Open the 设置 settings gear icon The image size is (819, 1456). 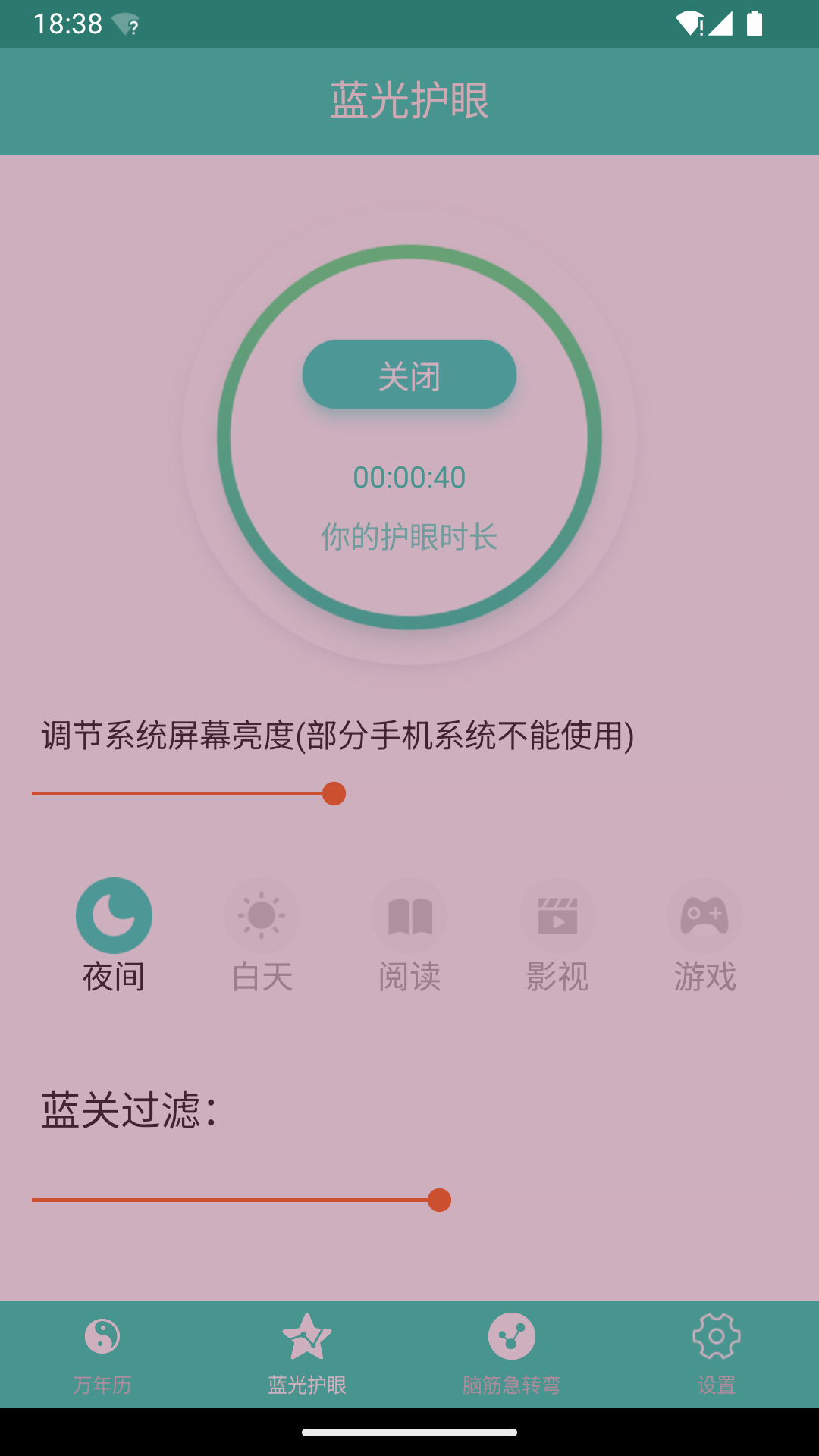tap(717, 1336)
